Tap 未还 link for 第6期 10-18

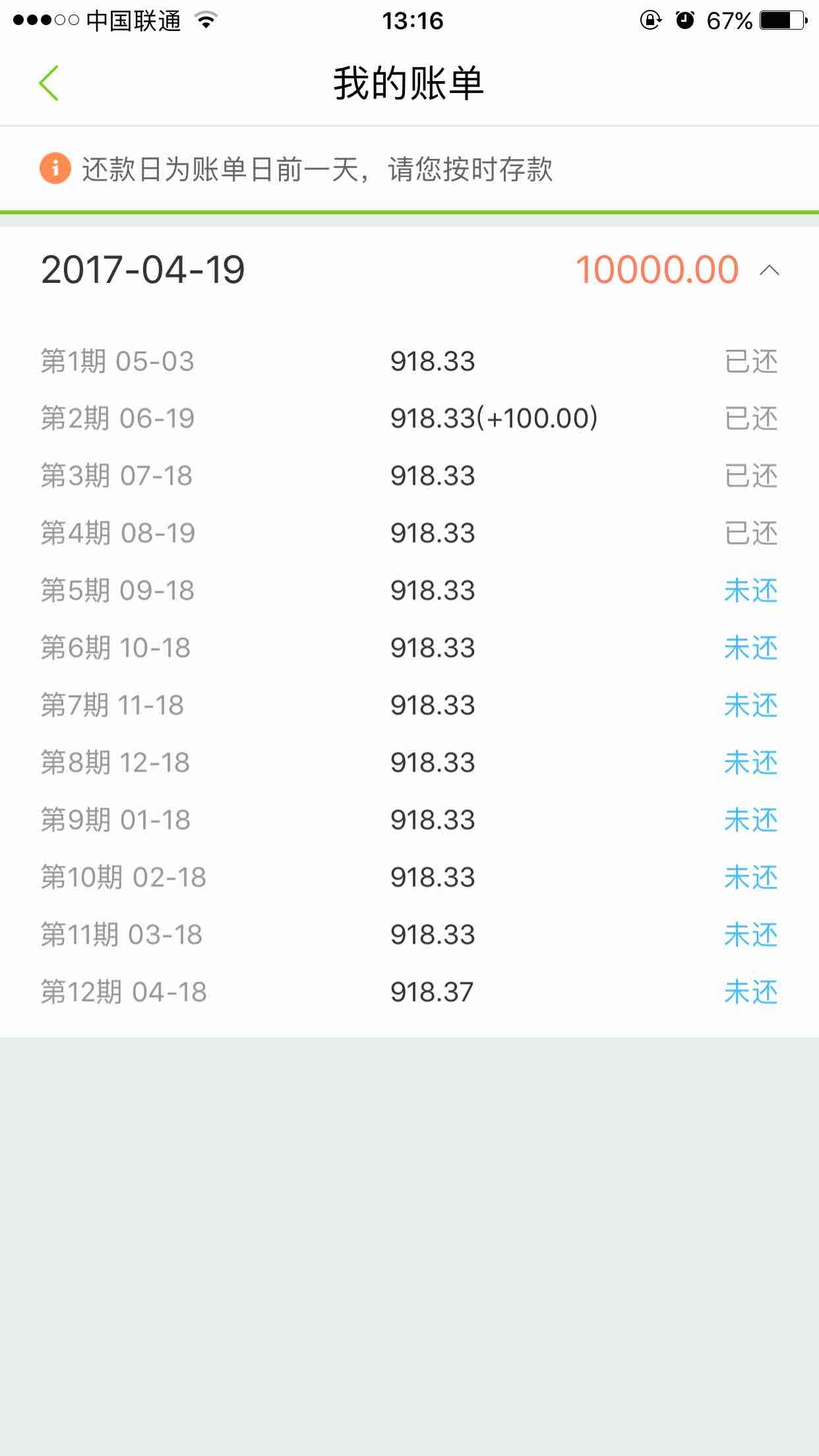751,648
